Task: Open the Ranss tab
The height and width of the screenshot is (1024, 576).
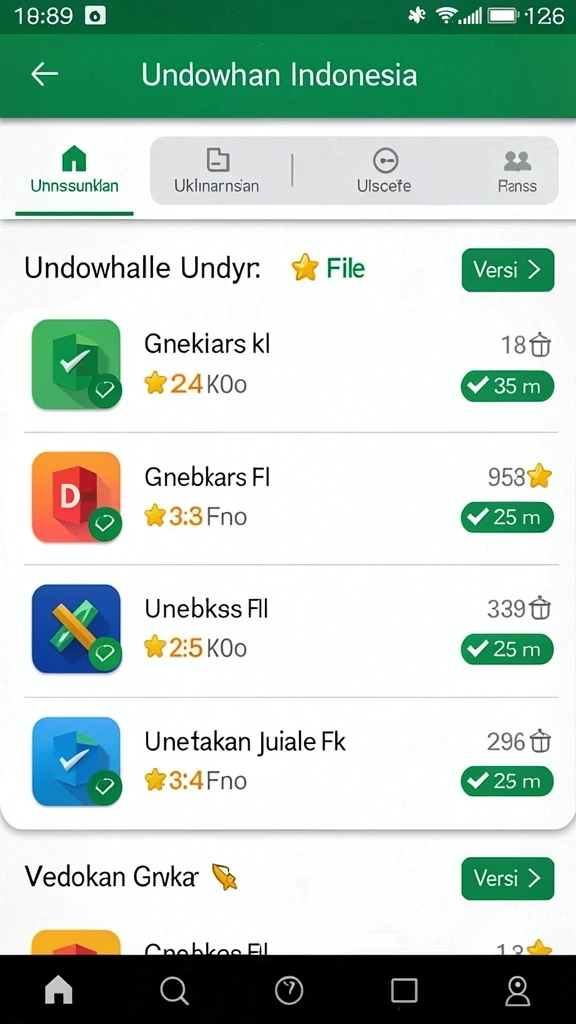Action: click(x=517, y=170)
